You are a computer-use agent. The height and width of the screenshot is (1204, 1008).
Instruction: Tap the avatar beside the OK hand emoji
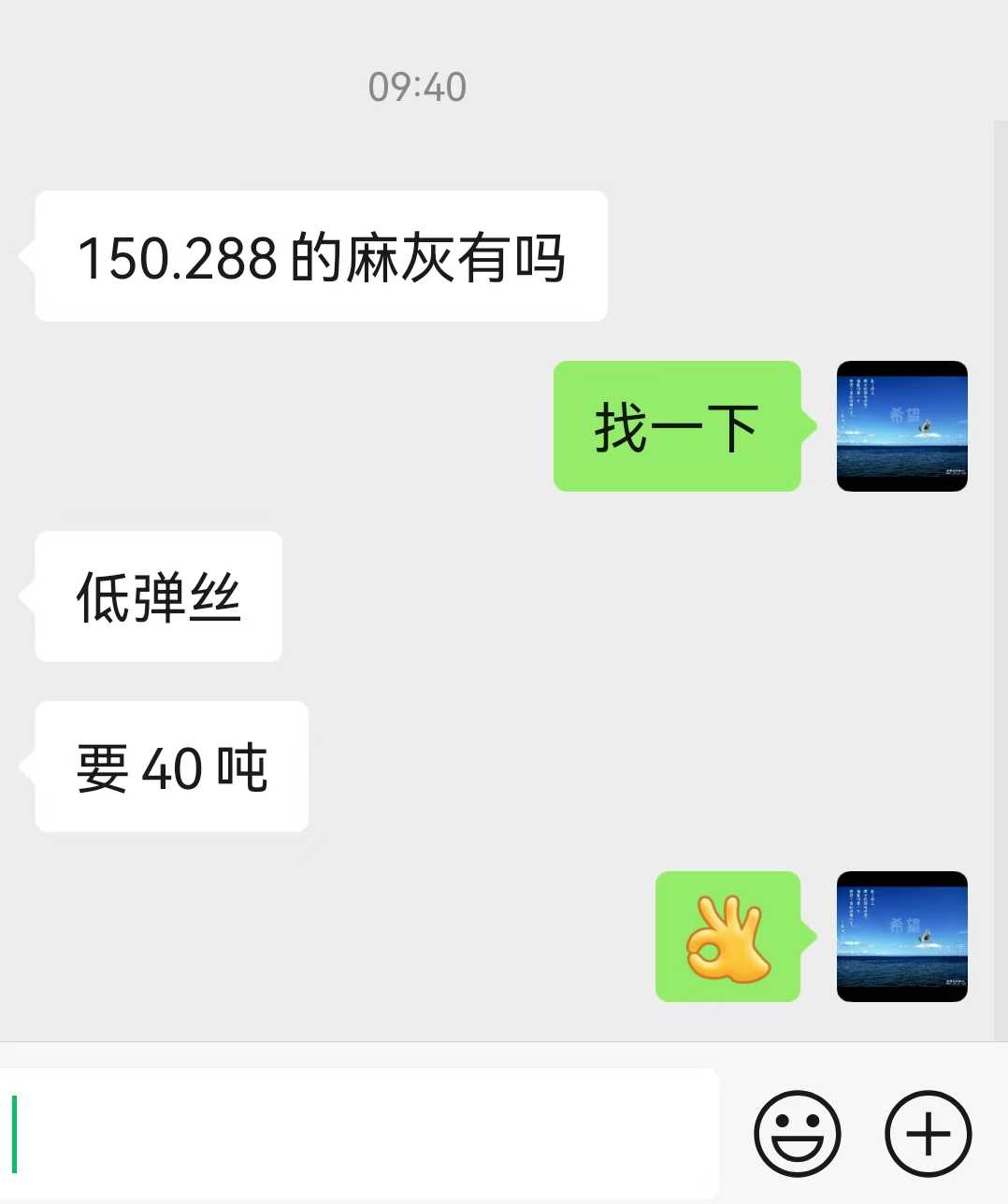pyautogui.click(x=901, y=937)
